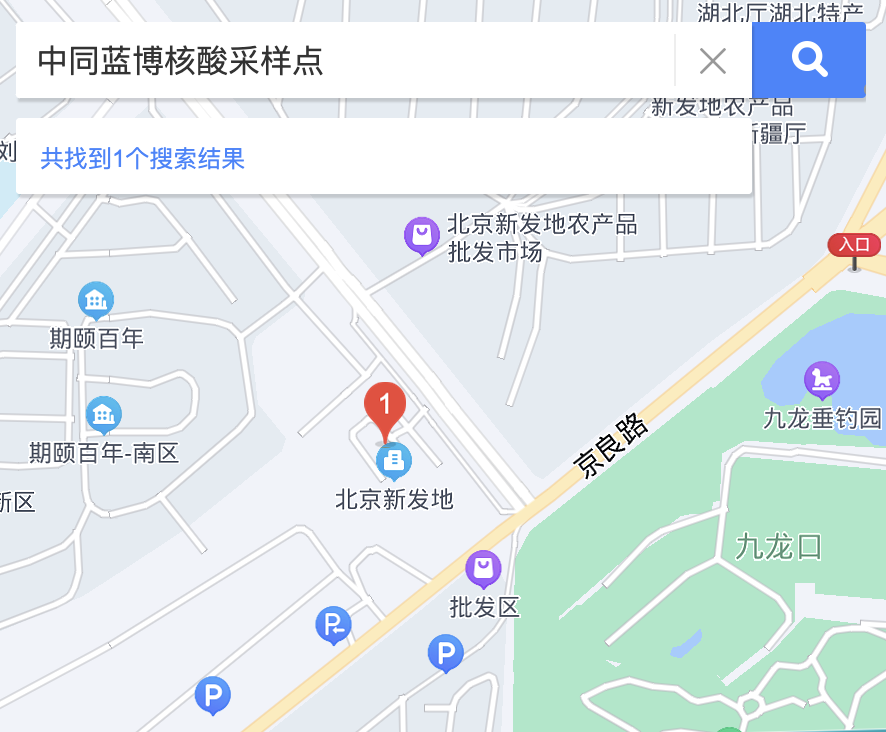Tap 北京新发地农产品批发市场 shopping marker
886x732 pixels.
[422, 236]
